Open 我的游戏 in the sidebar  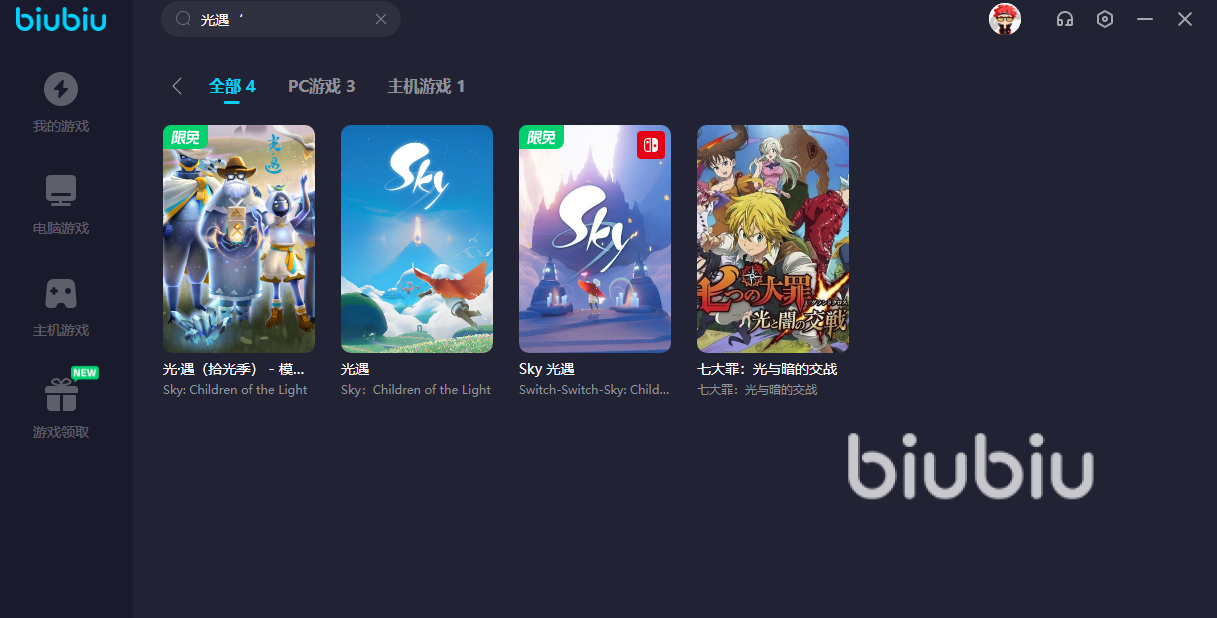(x=61, y=102)
